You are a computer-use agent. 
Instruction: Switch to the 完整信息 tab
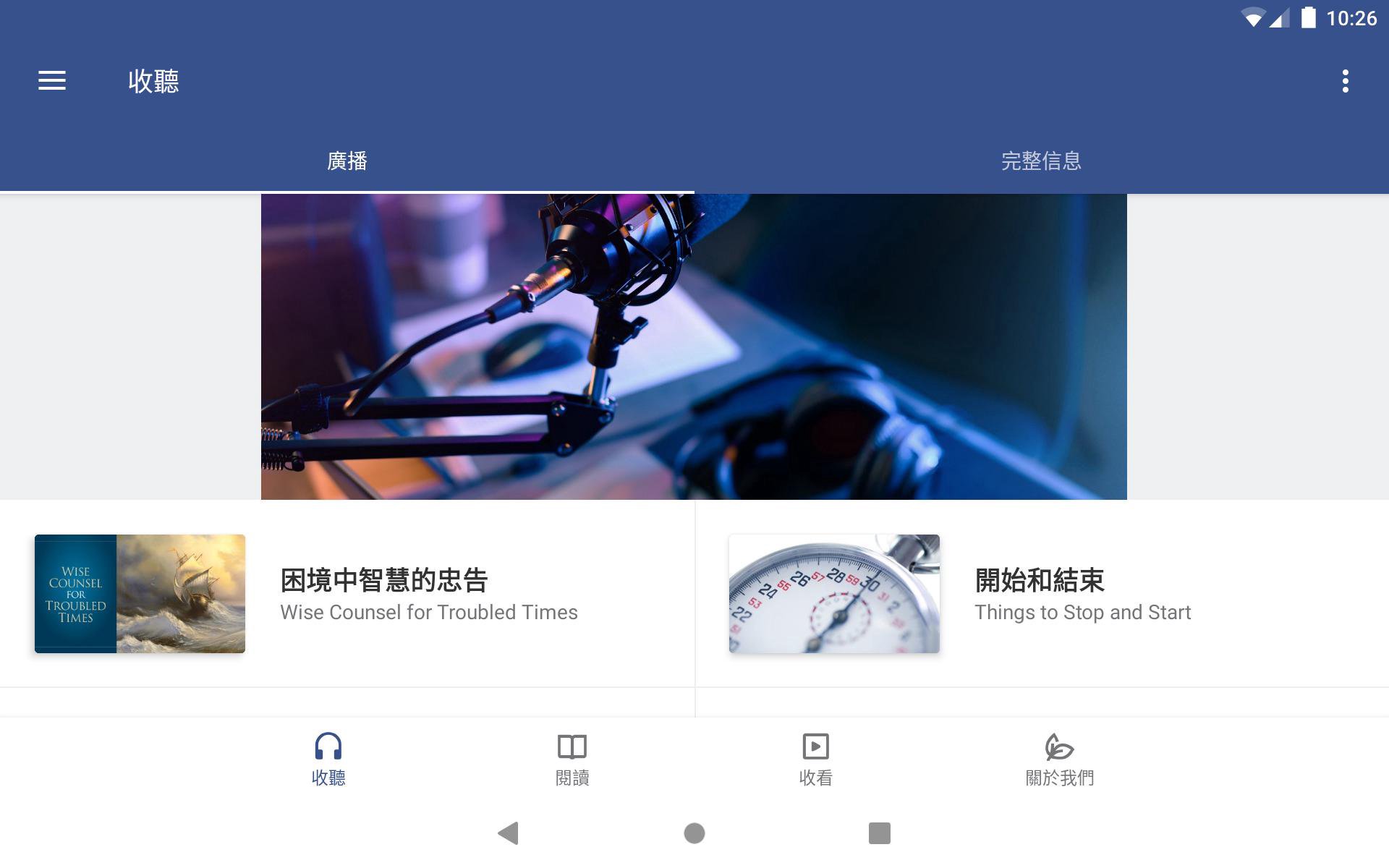1041,161
